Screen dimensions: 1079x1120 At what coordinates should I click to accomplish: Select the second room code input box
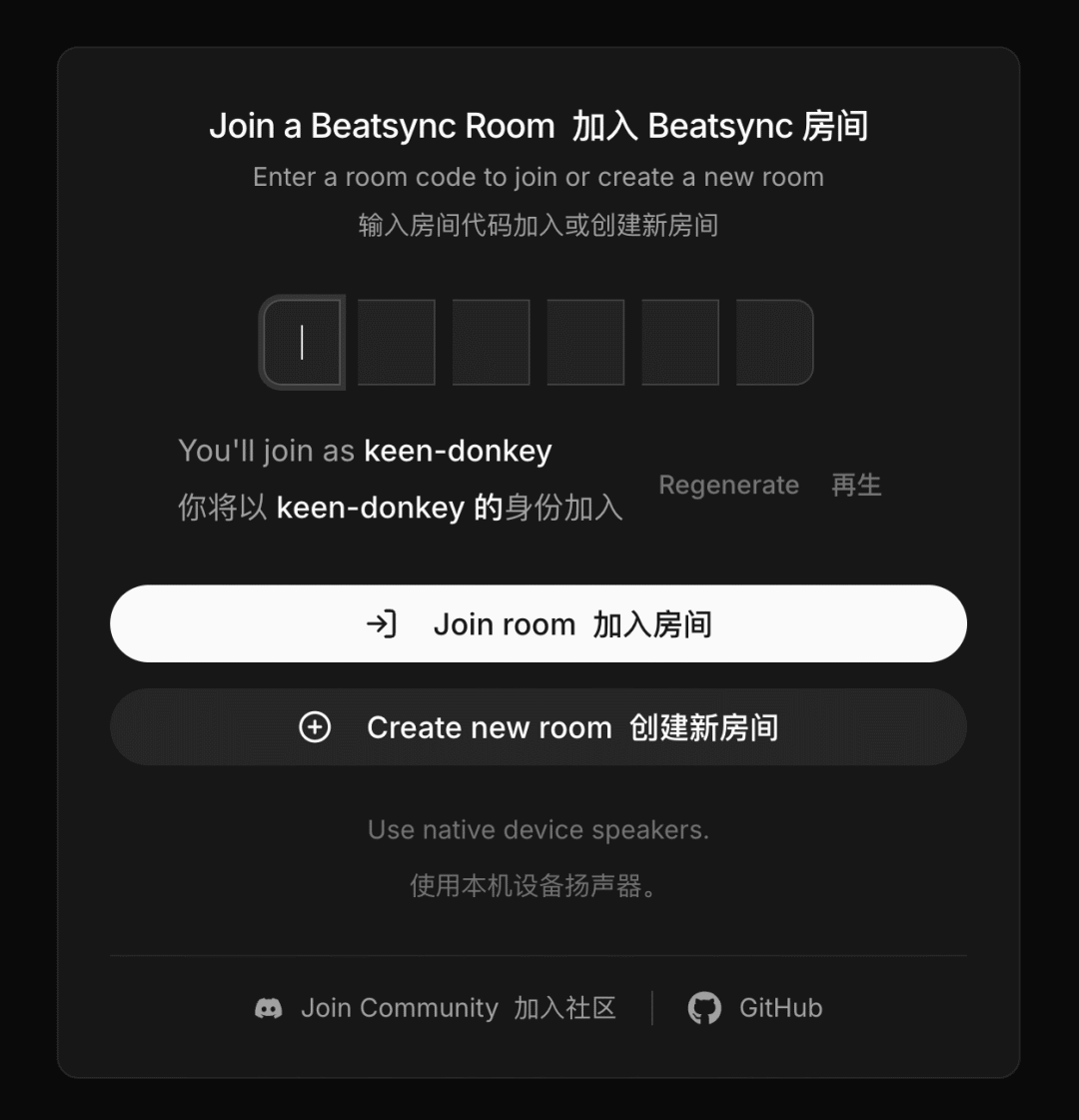(396, 343)
